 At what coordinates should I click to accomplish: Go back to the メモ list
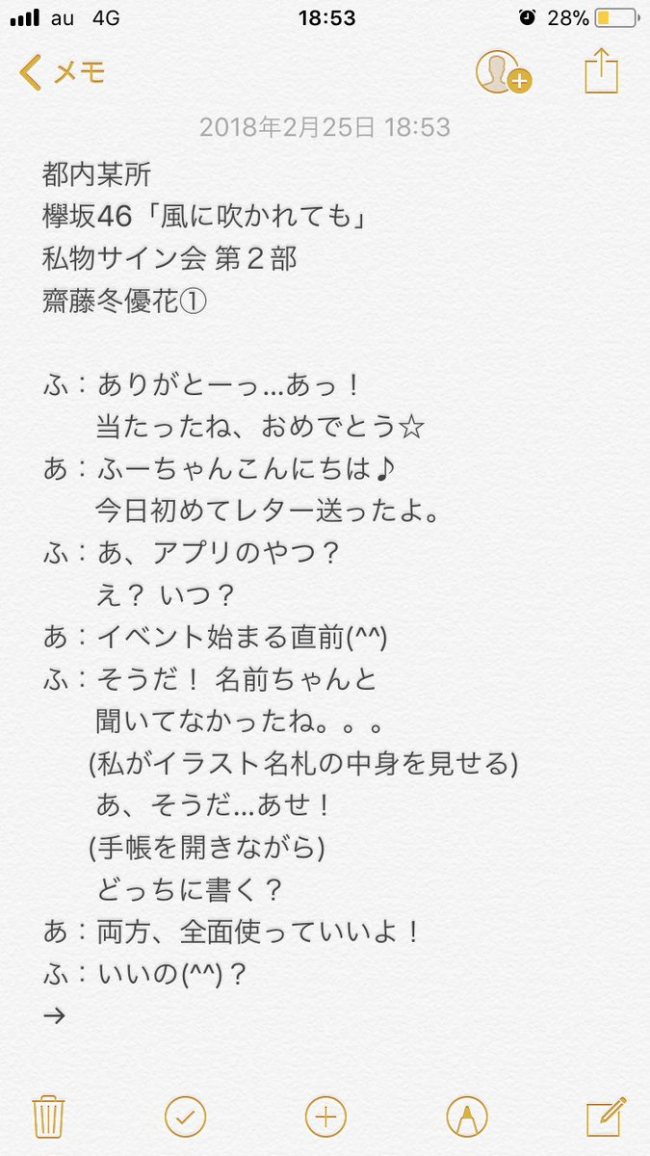click(62, 72)
